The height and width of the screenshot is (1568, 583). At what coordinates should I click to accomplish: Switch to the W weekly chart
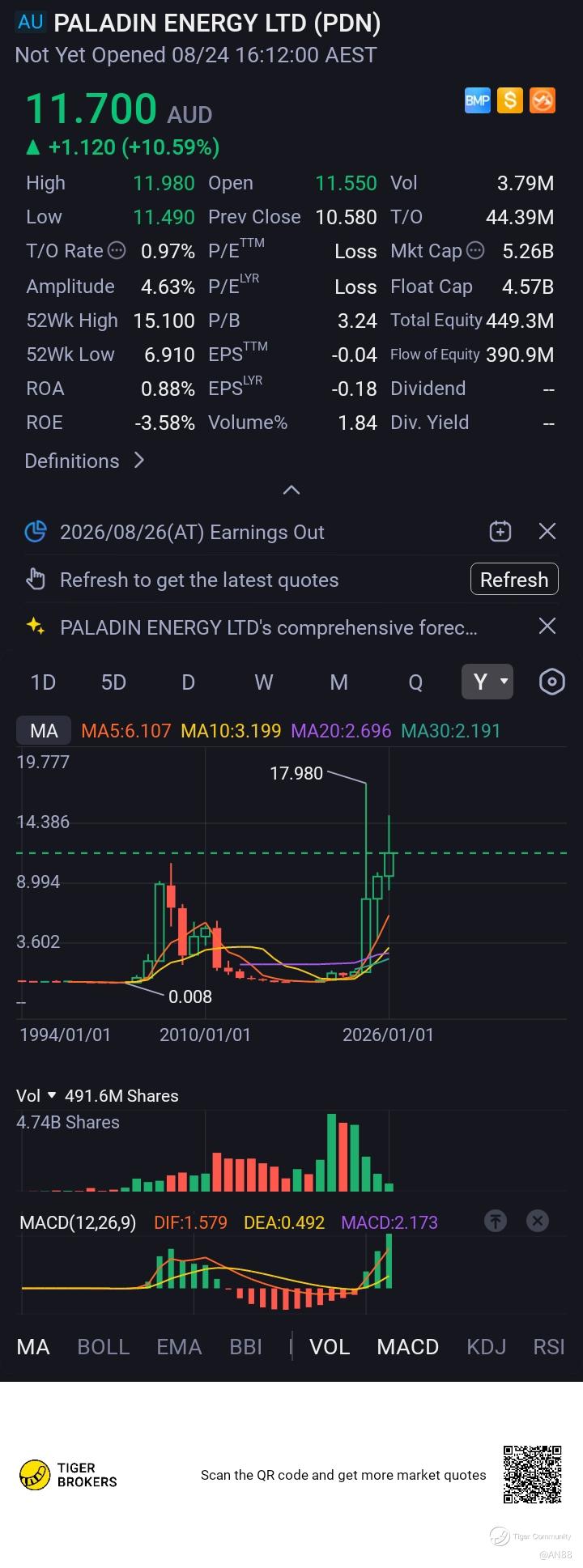coord(264,682)
